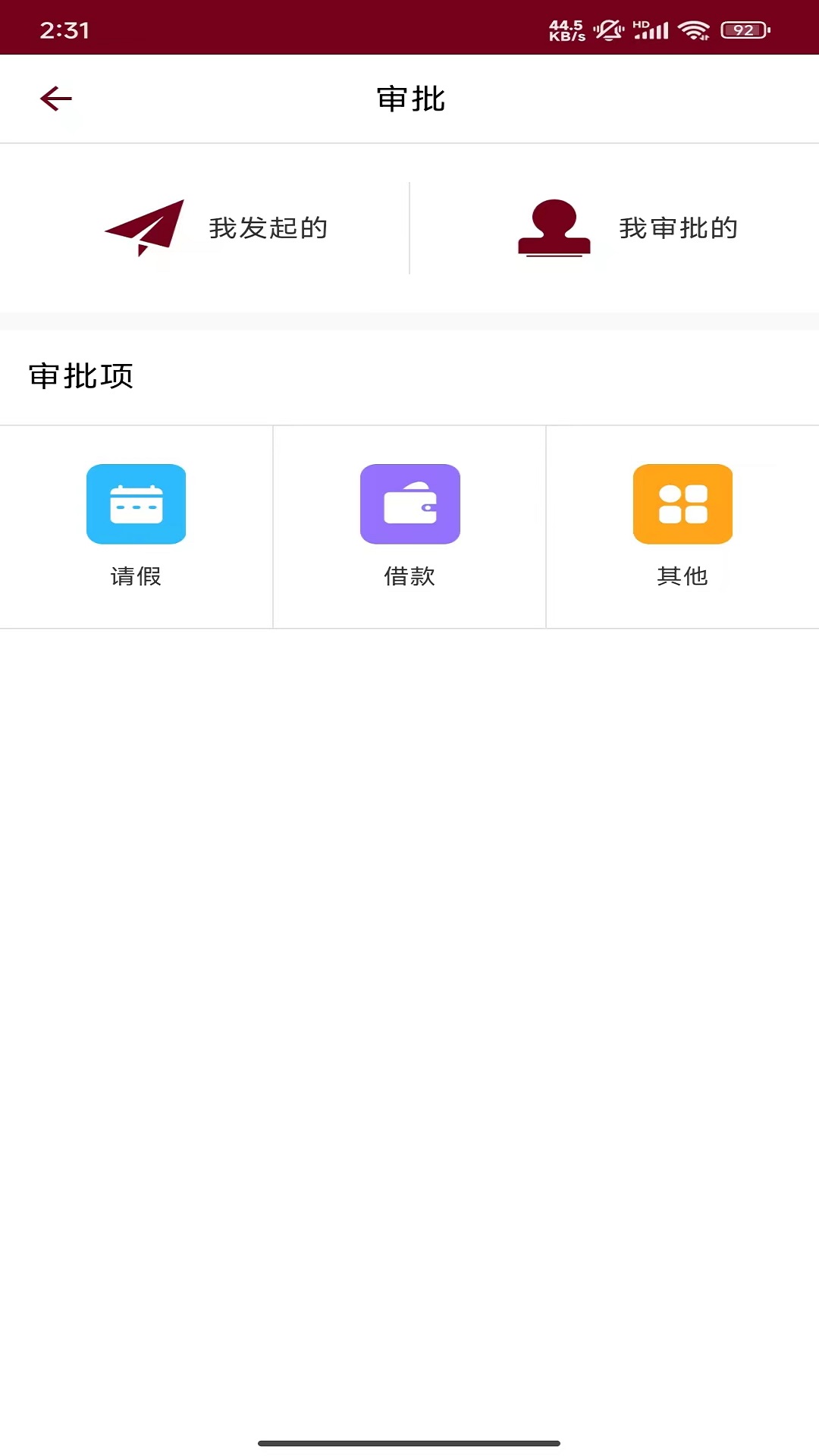819x1456 pixels.
Task: Select the 其他 approval item
Action: (x=682, y=525)
